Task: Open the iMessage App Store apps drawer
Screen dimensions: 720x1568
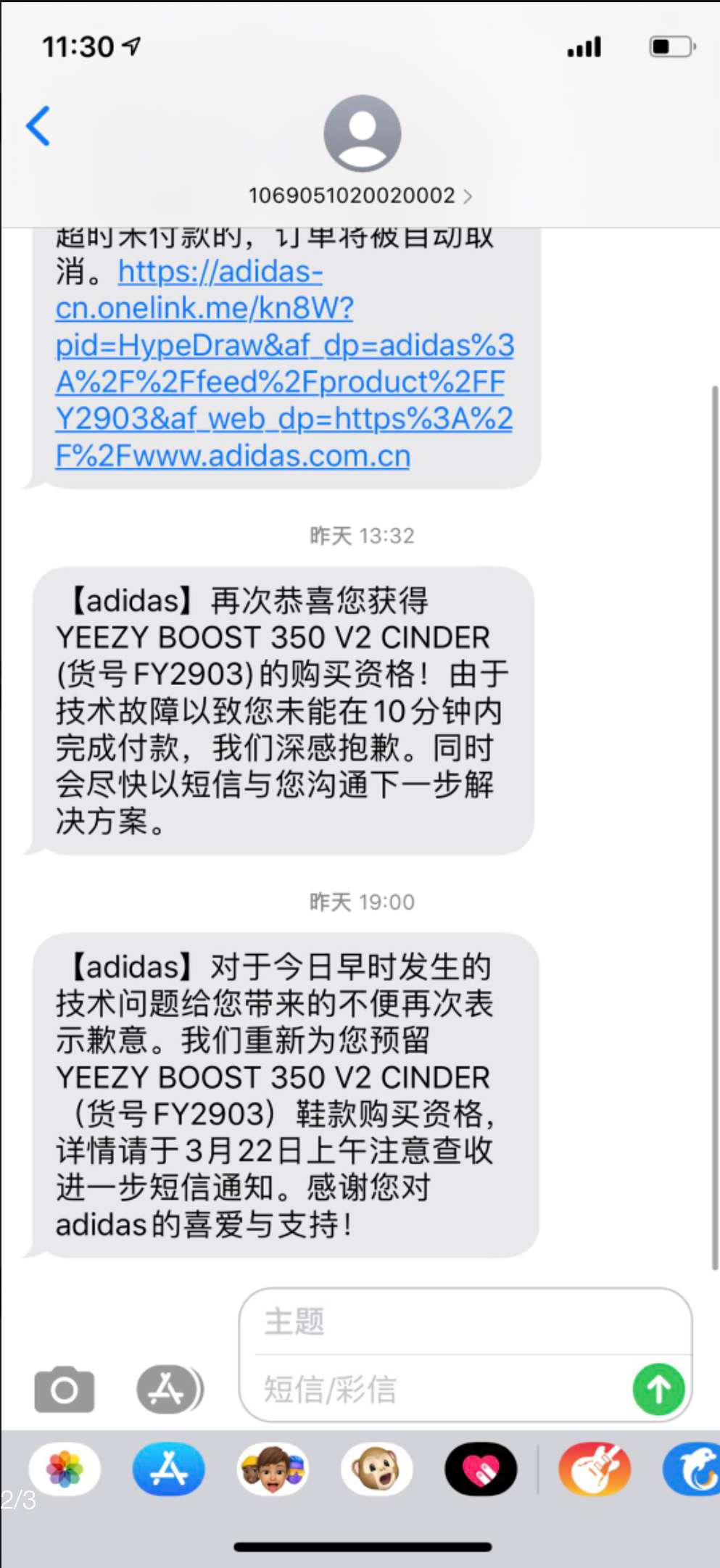Action: click(x=168, y=1389)
